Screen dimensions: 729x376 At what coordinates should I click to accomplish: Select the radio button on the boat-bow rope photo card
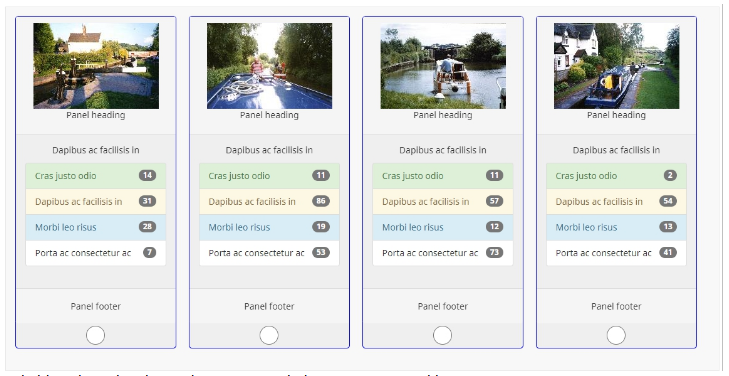point(269,335)
